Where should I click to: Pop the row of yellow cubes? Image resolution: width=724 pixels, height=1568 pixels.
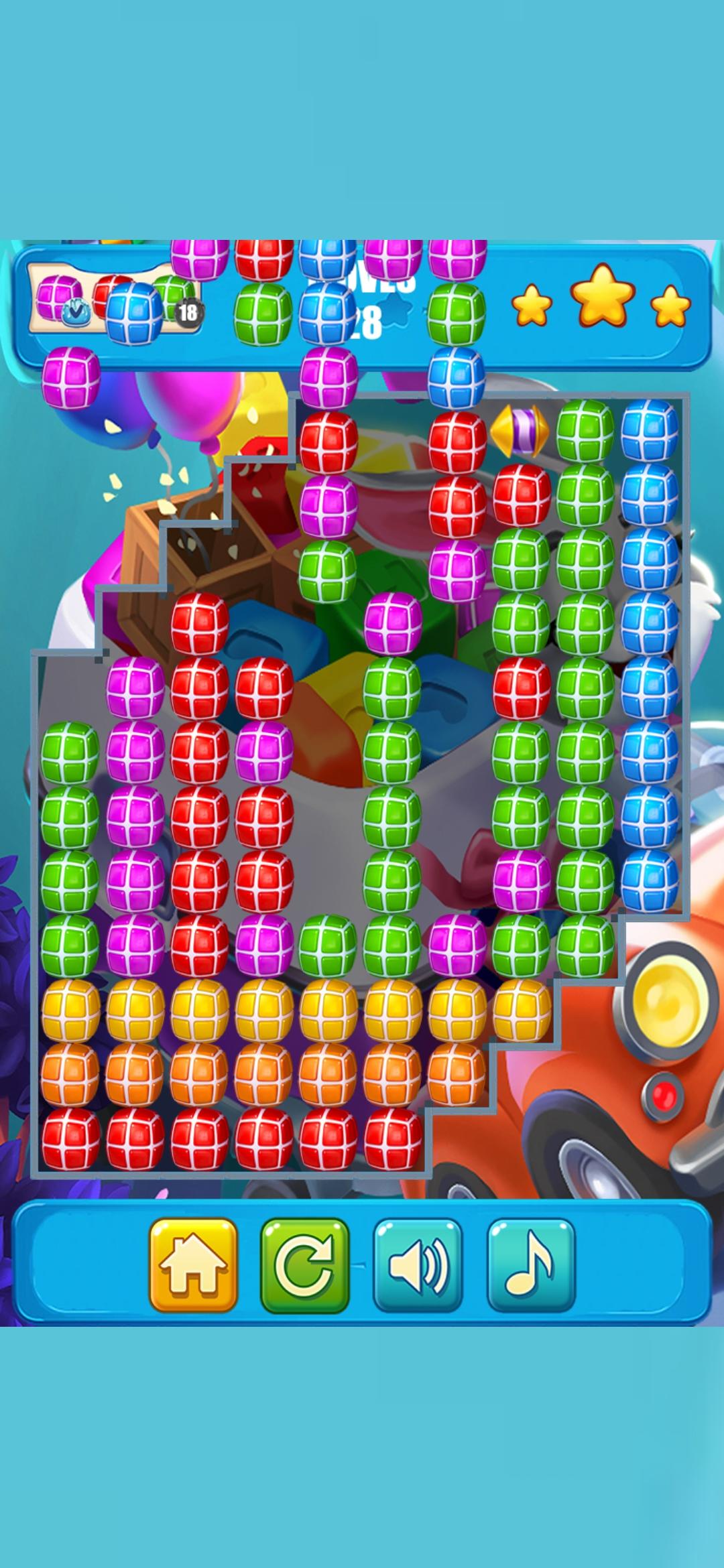[263, 1010]
